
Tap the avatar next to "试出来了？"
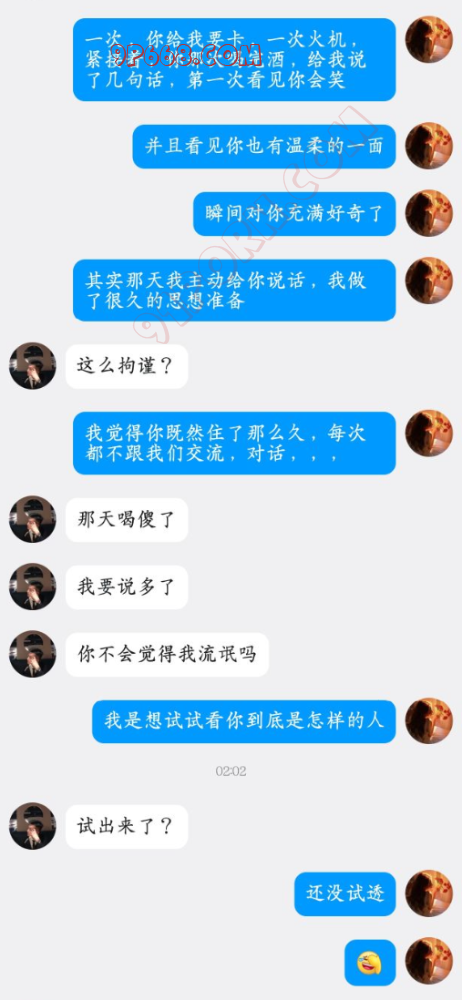[33, 826]
